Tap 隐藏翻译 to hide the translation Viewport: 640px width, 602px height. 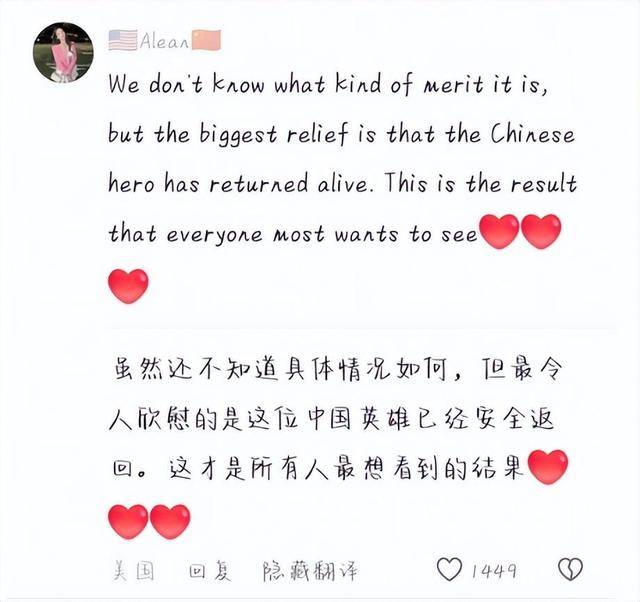pyautogui.click(x=309, y=571)
